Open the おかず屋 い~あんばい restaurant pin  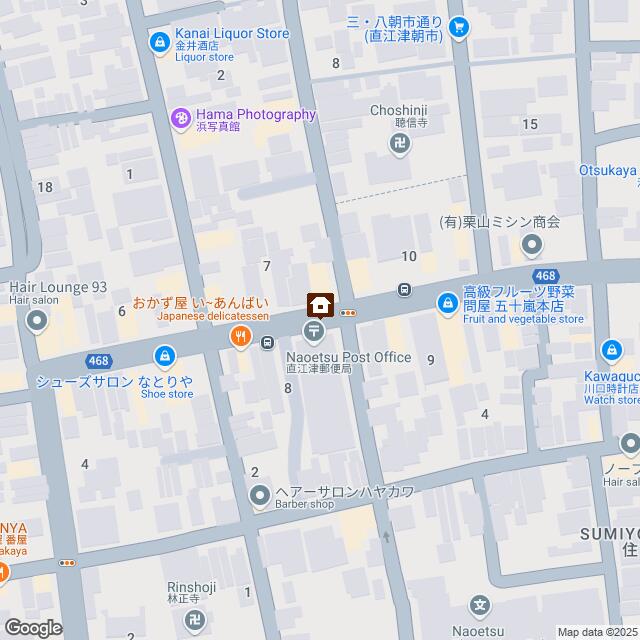(x=239, y=337)
